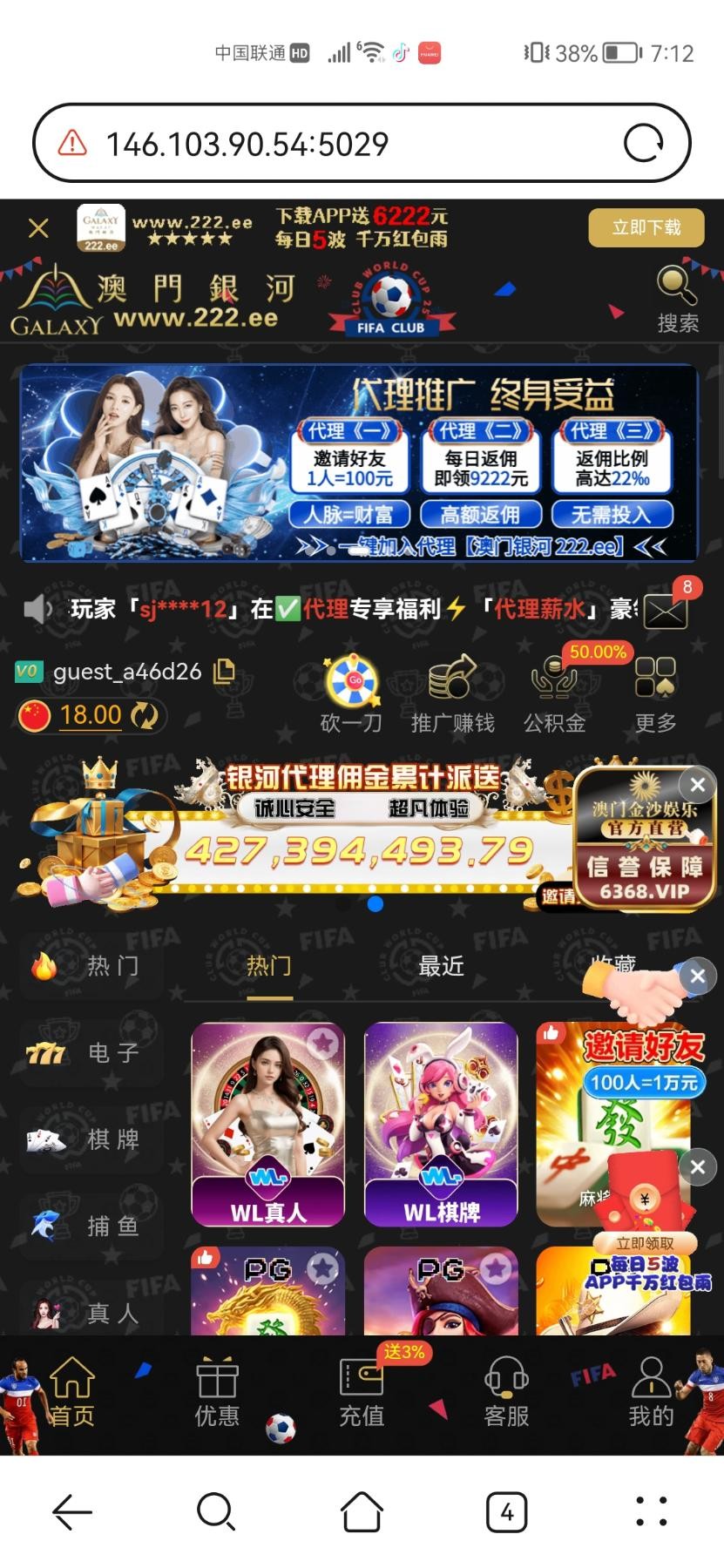Open 推广赚钱 promotion
The height and width of the screenshot is (1568, 724).
(x=452, y=694)
